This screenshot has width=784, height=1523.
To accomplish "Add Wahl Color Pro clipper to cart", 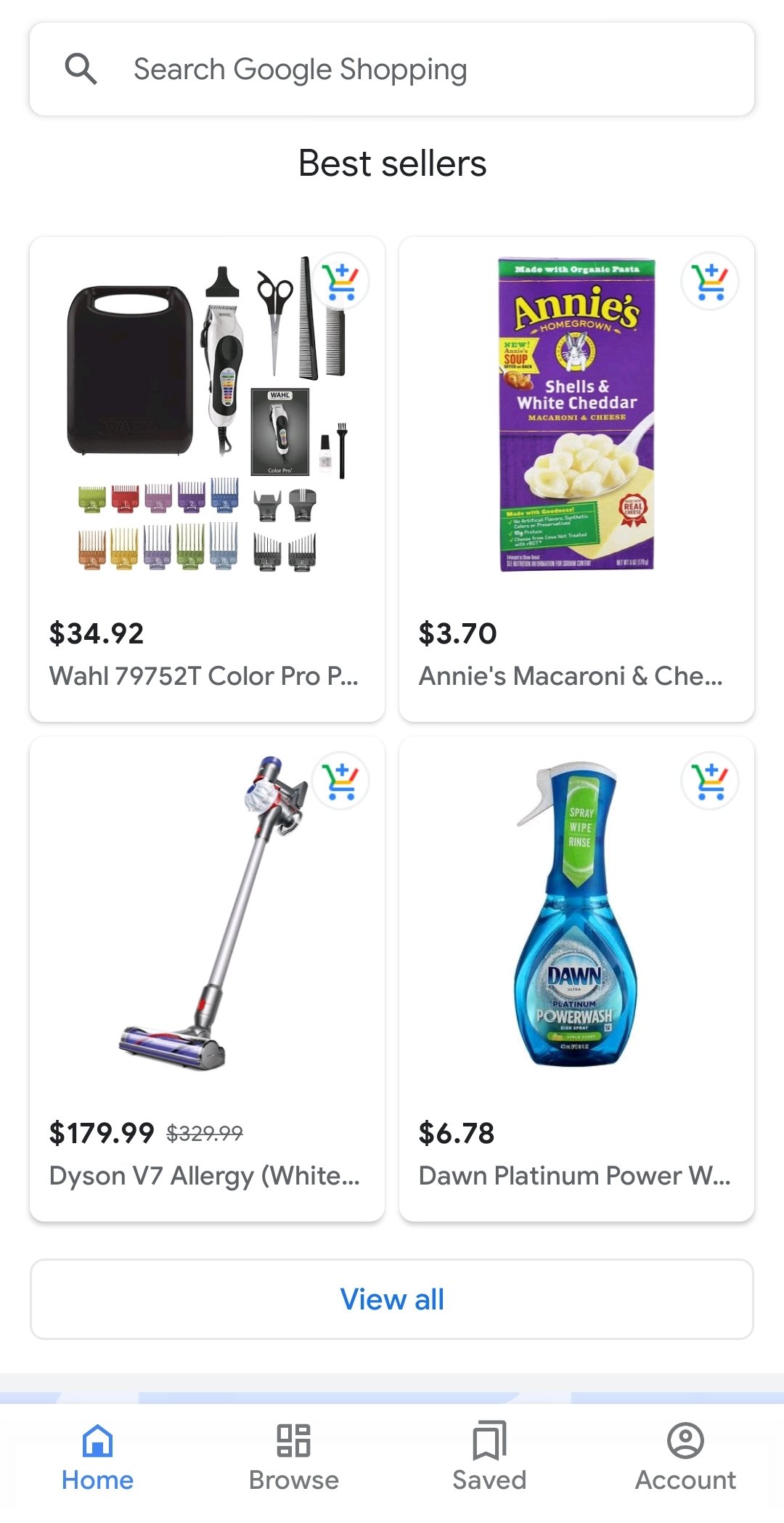I will point(340,281).
